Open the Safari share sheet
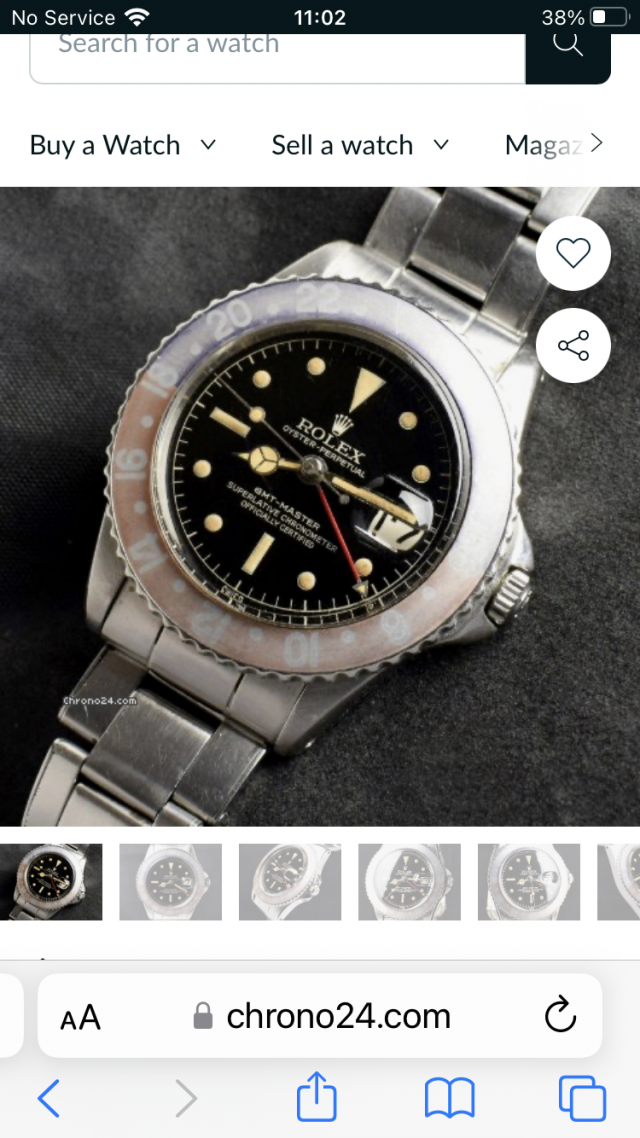 point(317,1098)
